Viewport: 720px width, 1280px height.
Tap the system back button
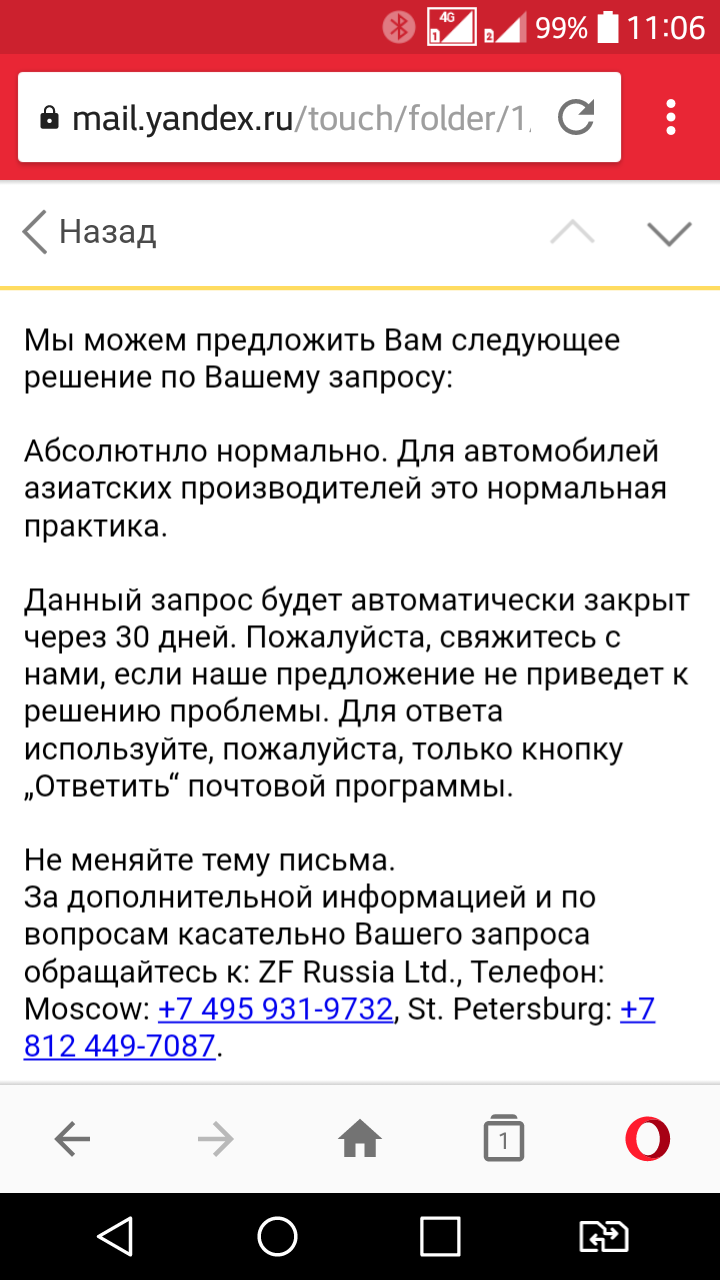point(116,1236)
